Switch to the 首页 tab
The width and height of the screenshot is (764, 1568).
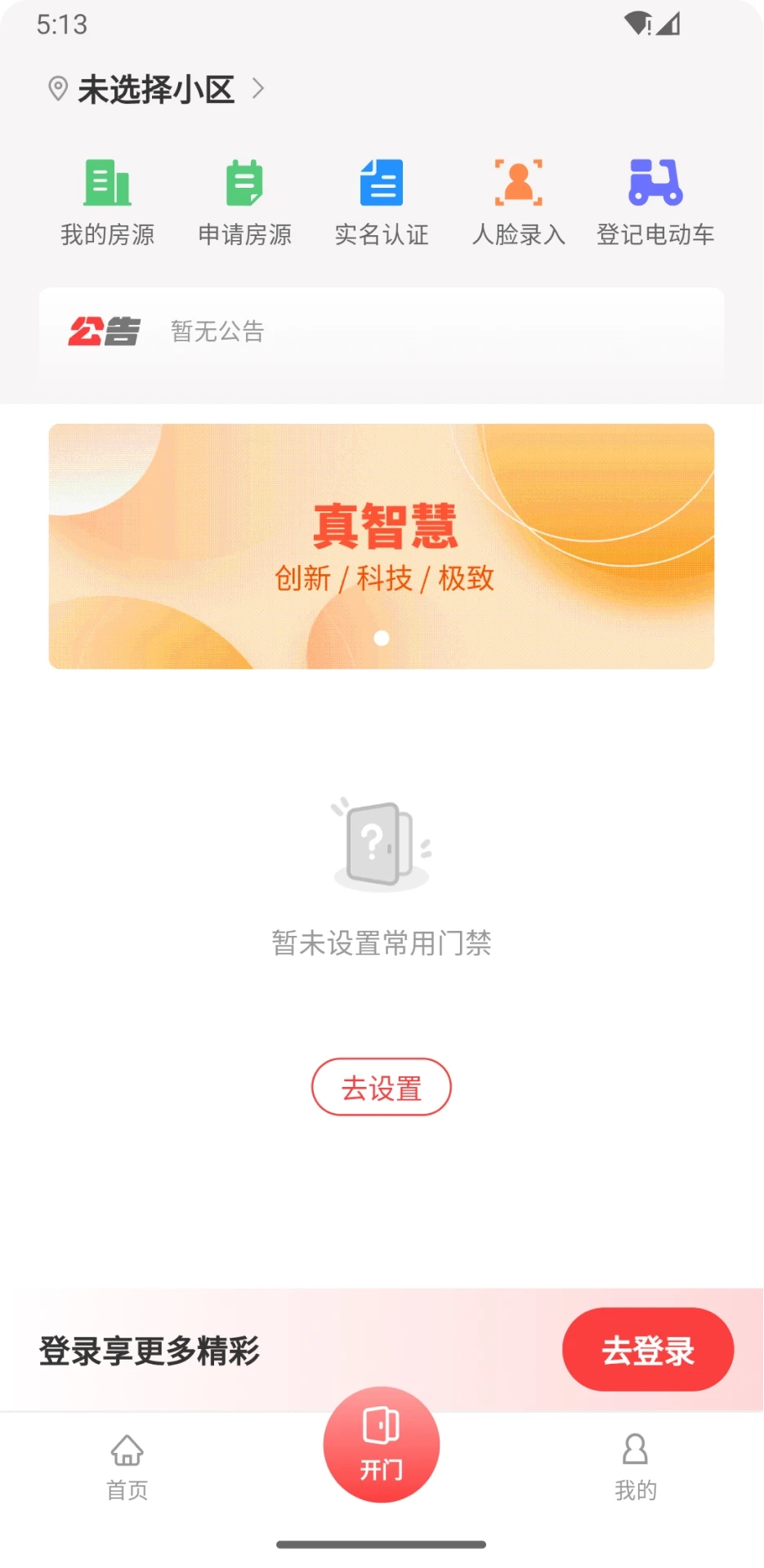(x=127, y=1467)
